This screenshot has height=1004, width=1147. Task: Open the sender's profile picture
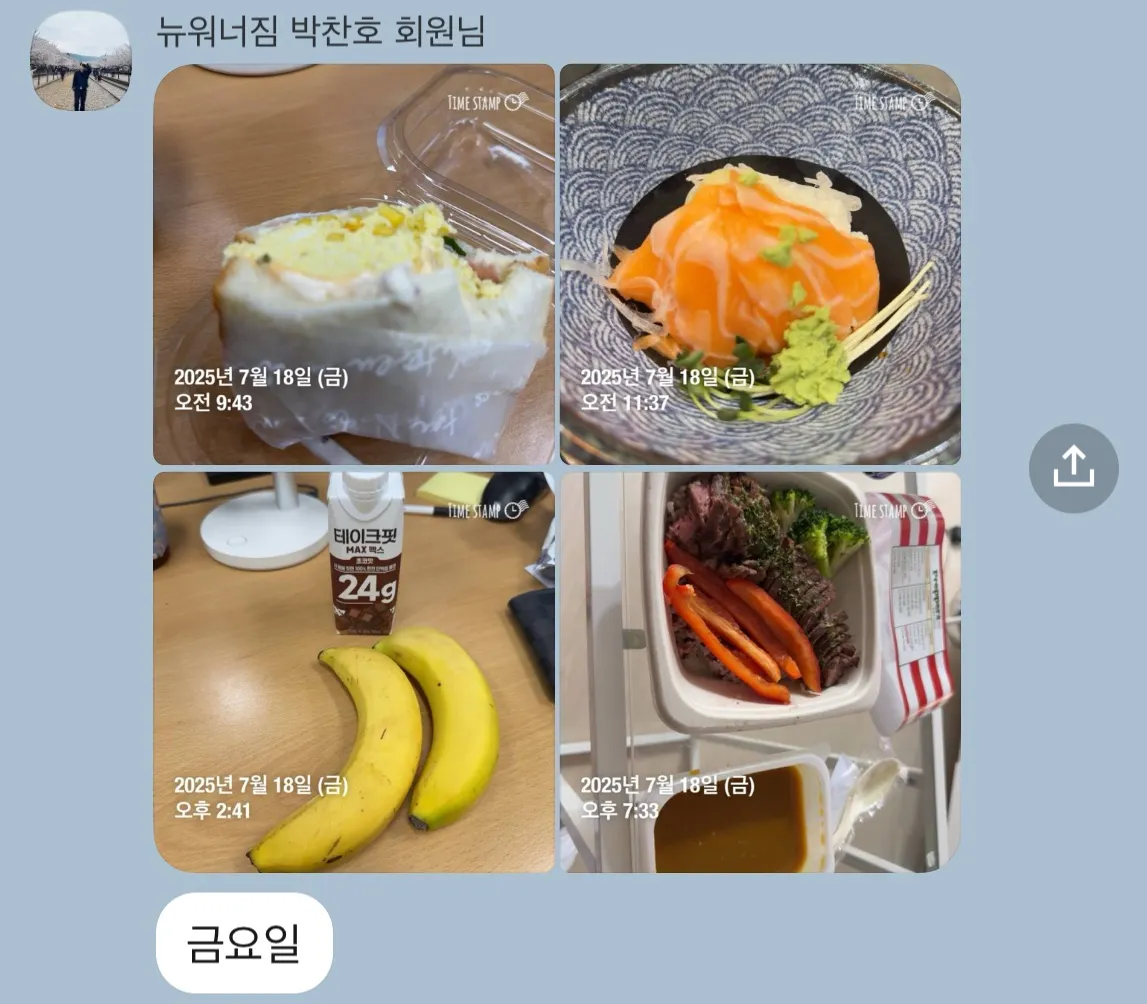coord(81,61)
